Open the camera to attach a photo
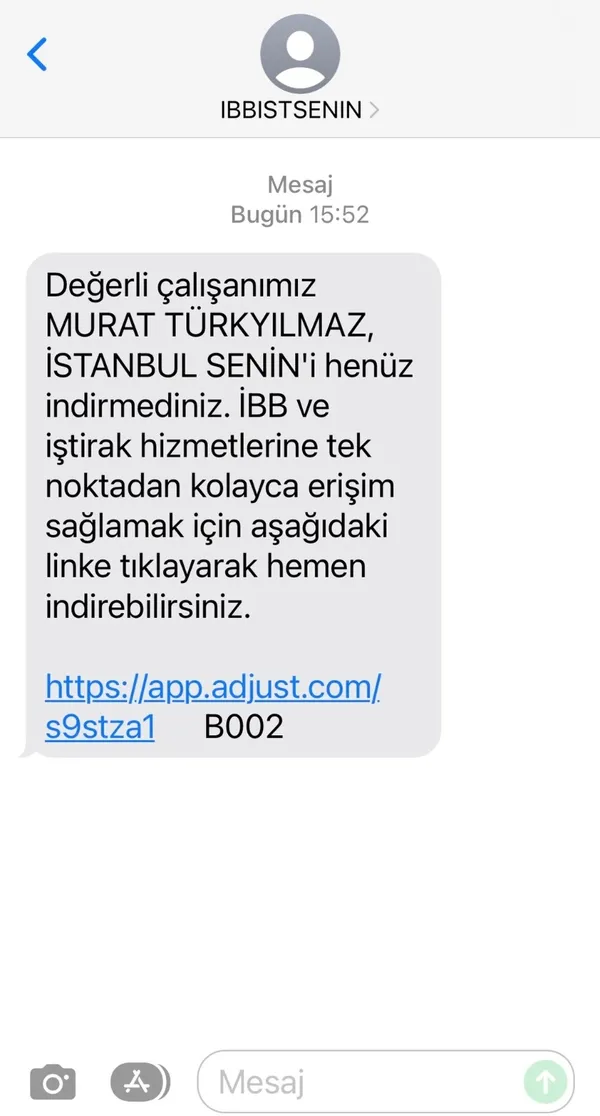Screen dimensions: 600x1116 tap(53, 1082)
